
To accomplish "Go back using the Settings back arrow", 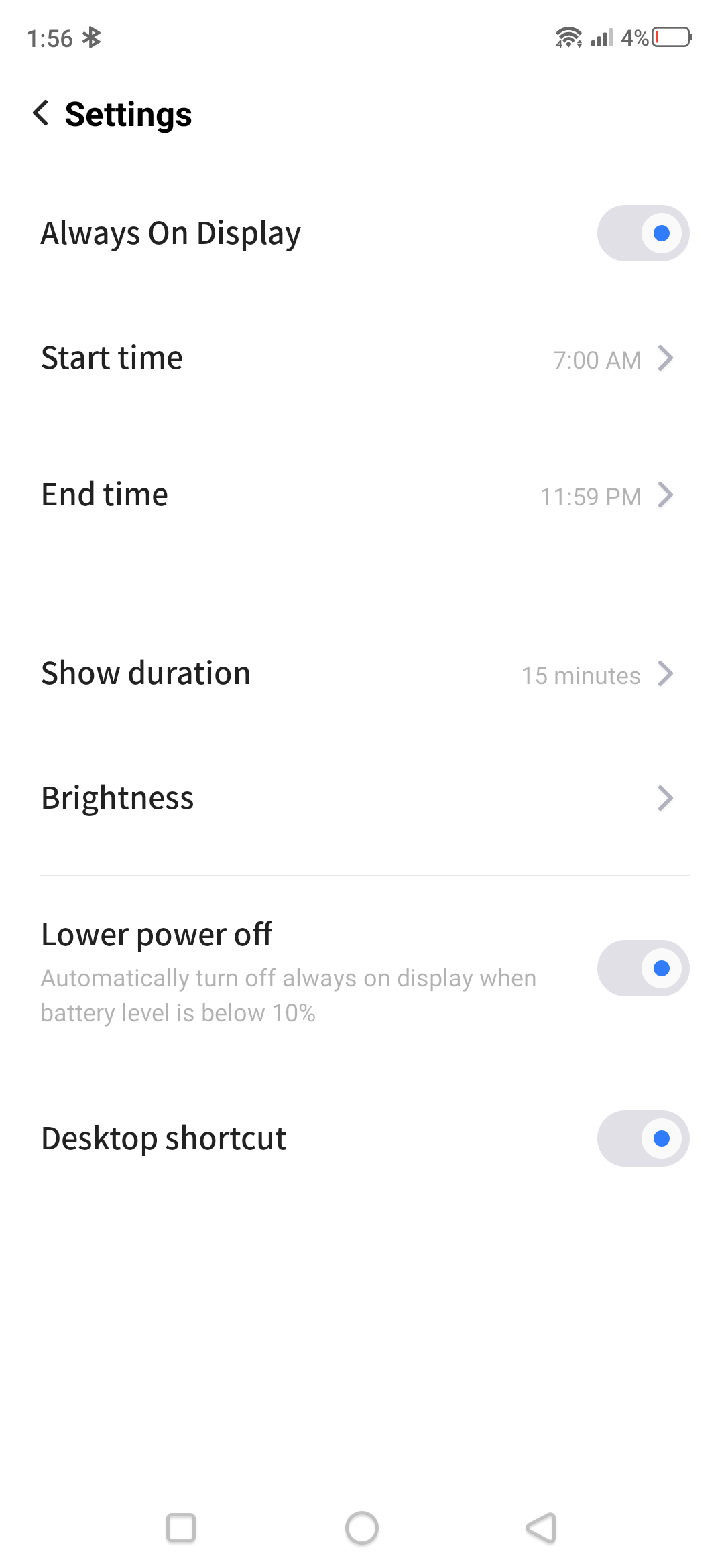I will (x=42, y=113).
